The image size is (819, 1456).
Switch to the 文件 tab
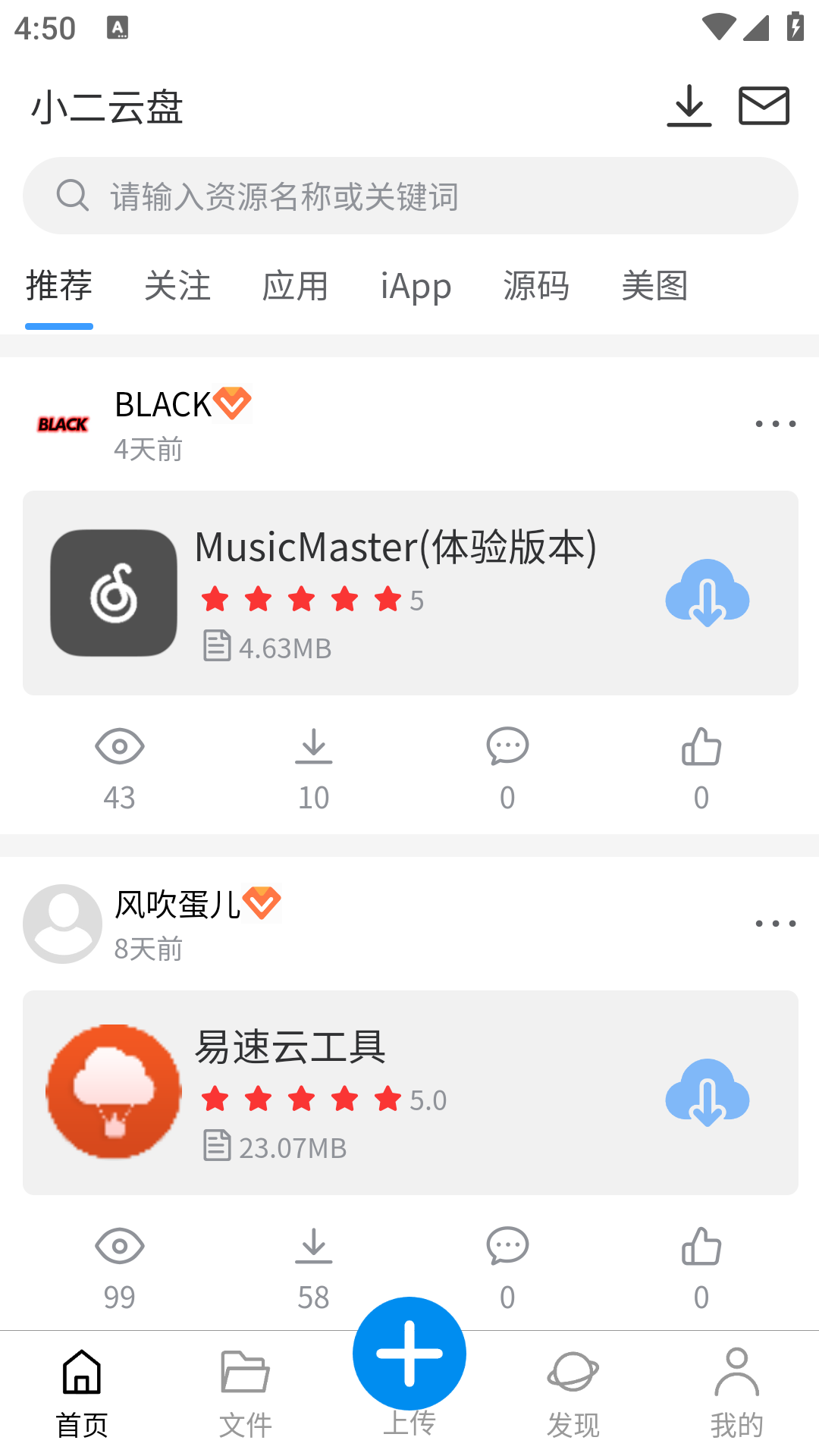(x=245, y=1393)
